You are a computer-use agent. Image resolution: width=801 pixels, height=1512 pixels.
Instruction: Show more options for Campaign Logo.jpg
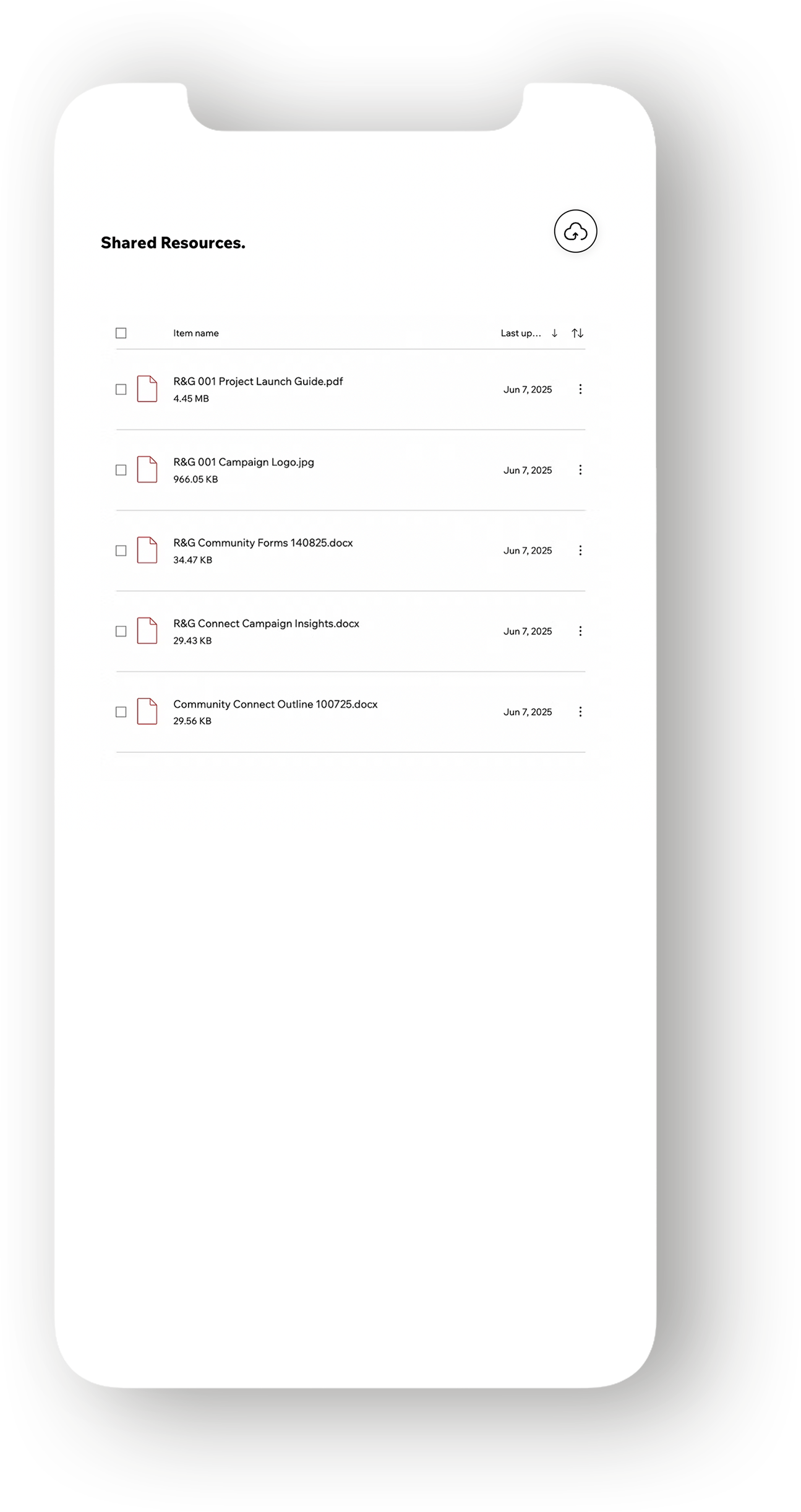point(580,470)
